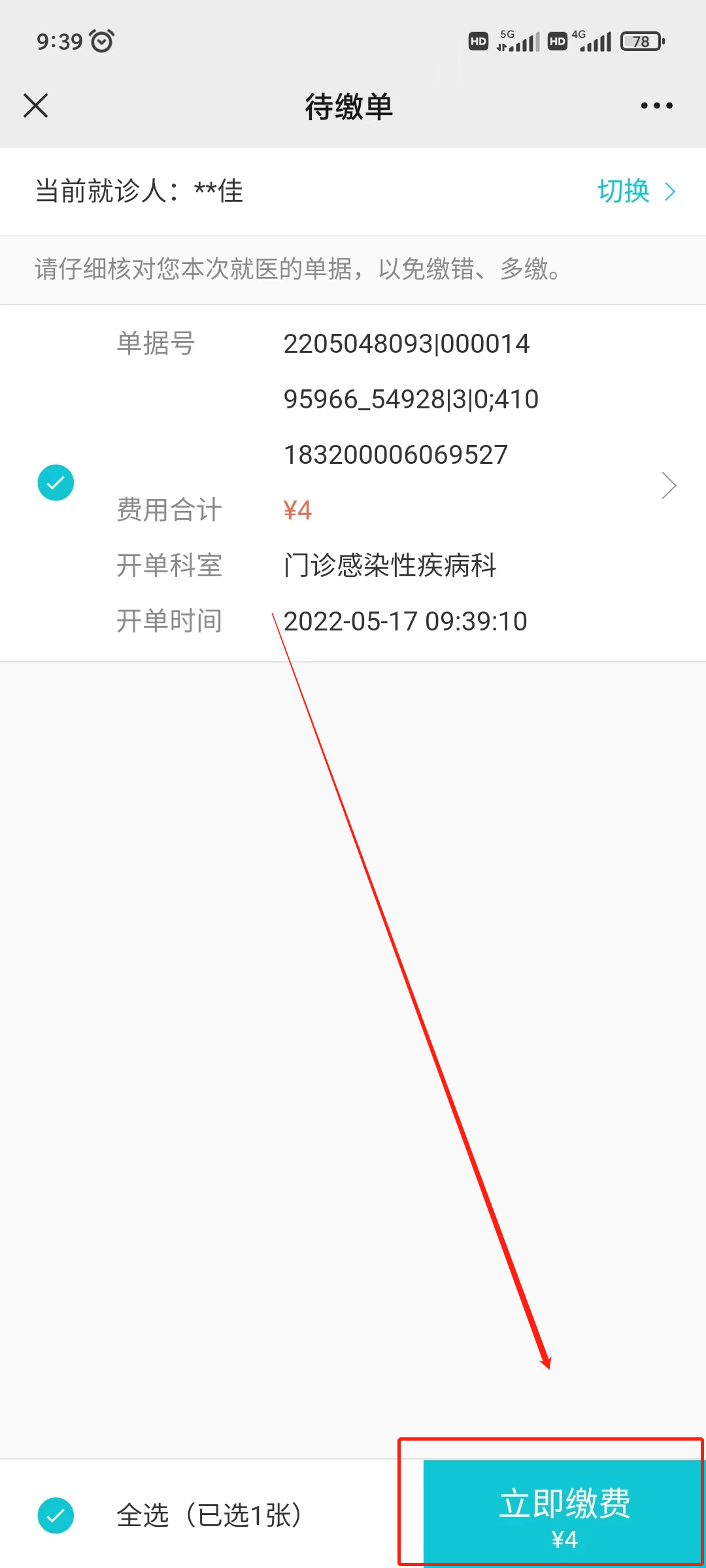Pay now with 立即缴费 ¥4
706x1568 pixels.
[x=563, y=1514]
